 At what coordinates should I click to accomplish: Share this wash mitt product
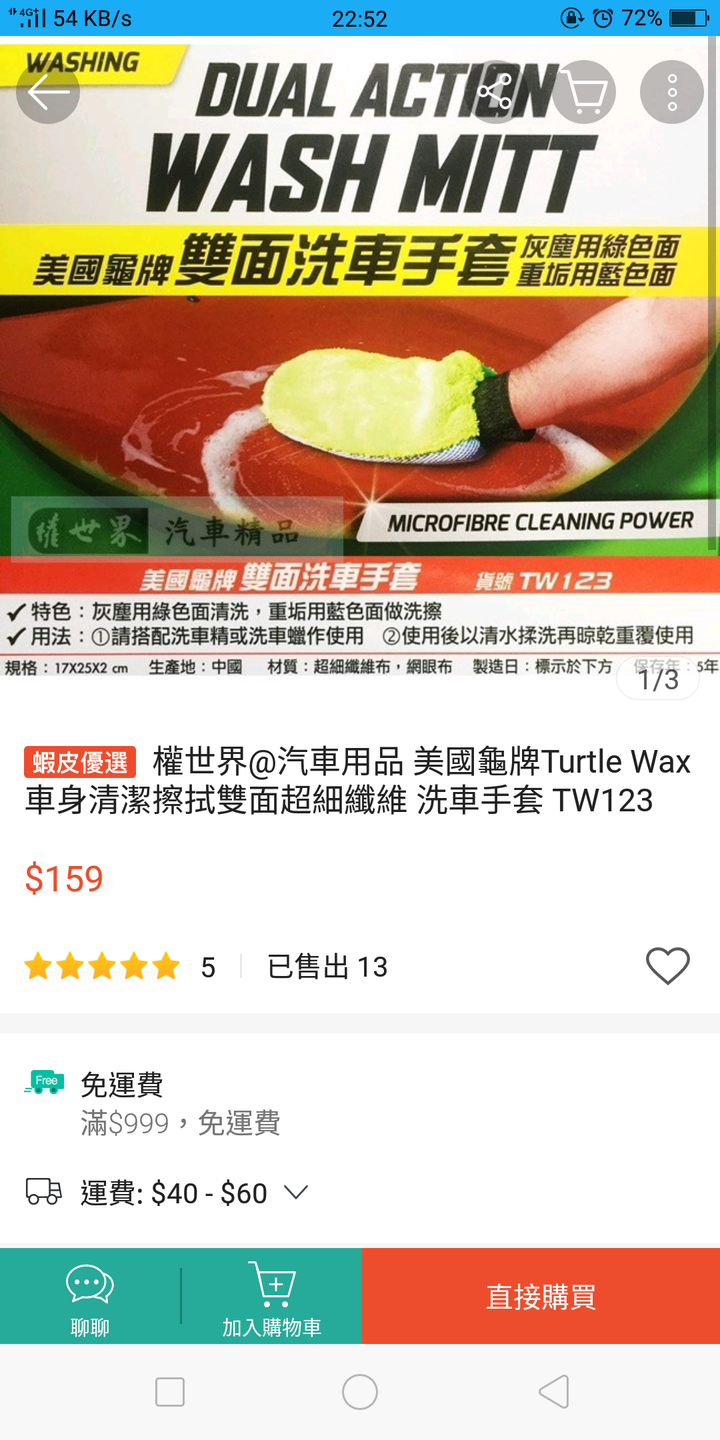coord(494,92)
